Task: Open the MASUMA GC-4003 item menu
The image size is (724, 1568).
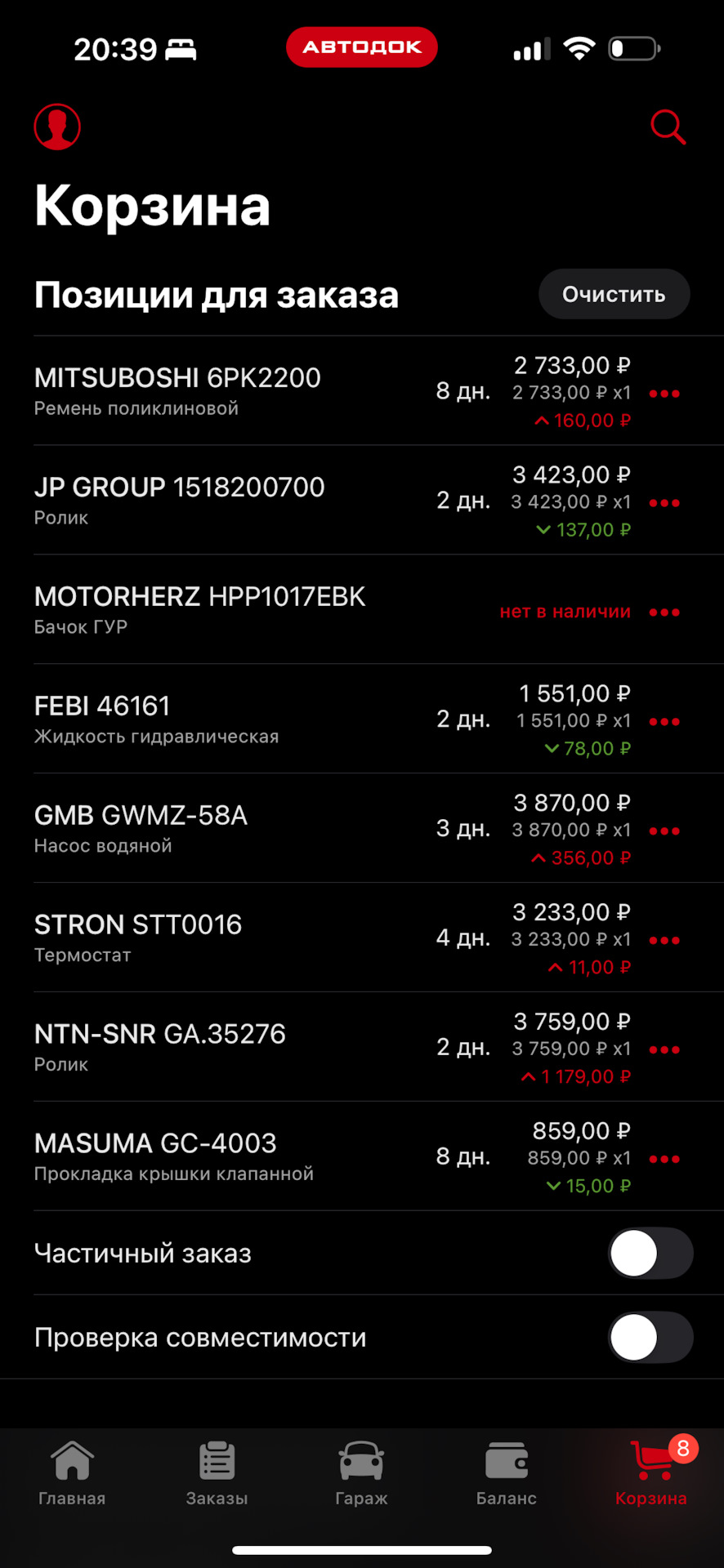Action: pyautogui.click(x=664, y=1157)
